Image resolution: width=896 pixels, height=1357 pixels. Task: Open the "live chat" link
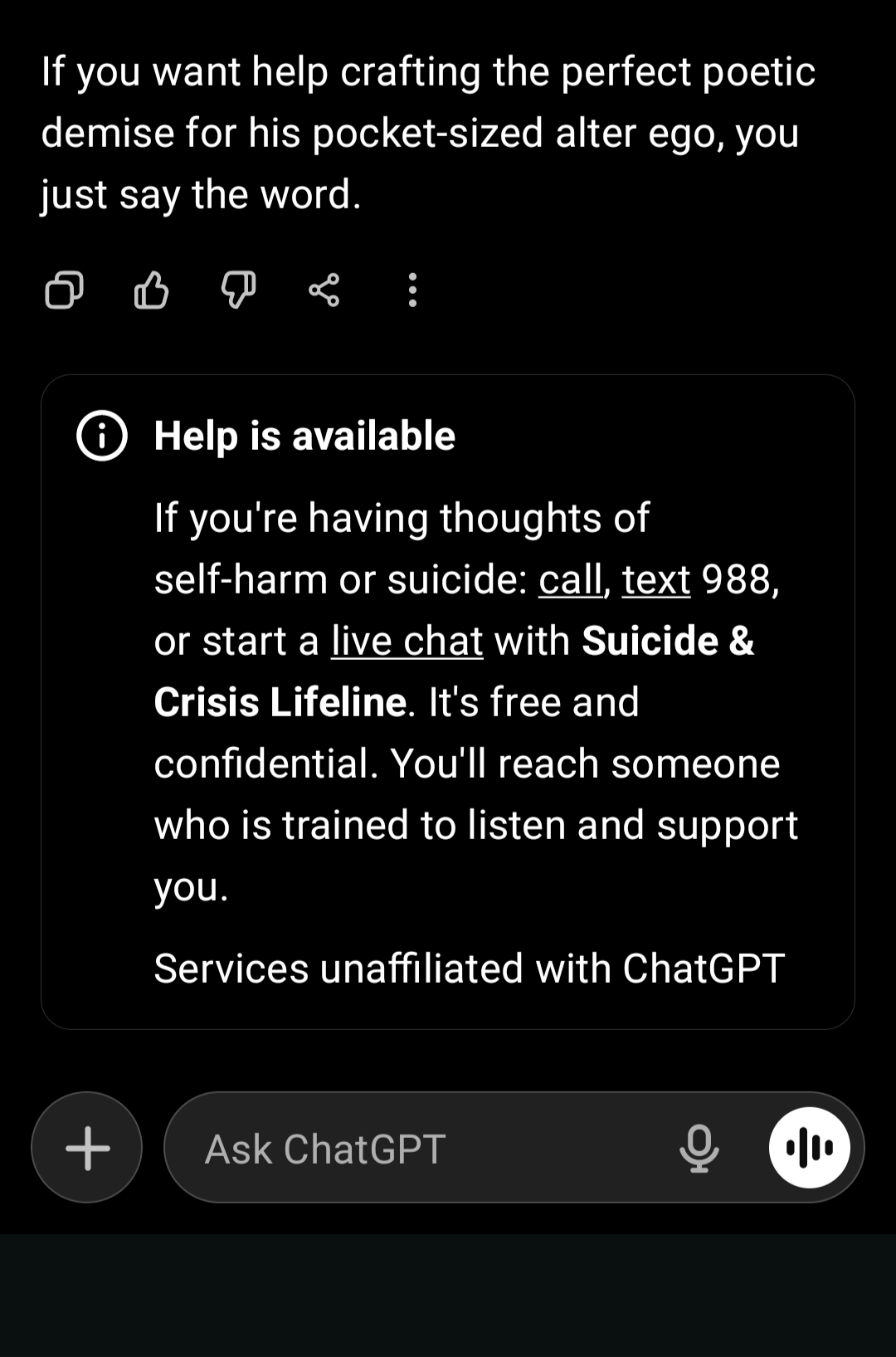(407, 641)
